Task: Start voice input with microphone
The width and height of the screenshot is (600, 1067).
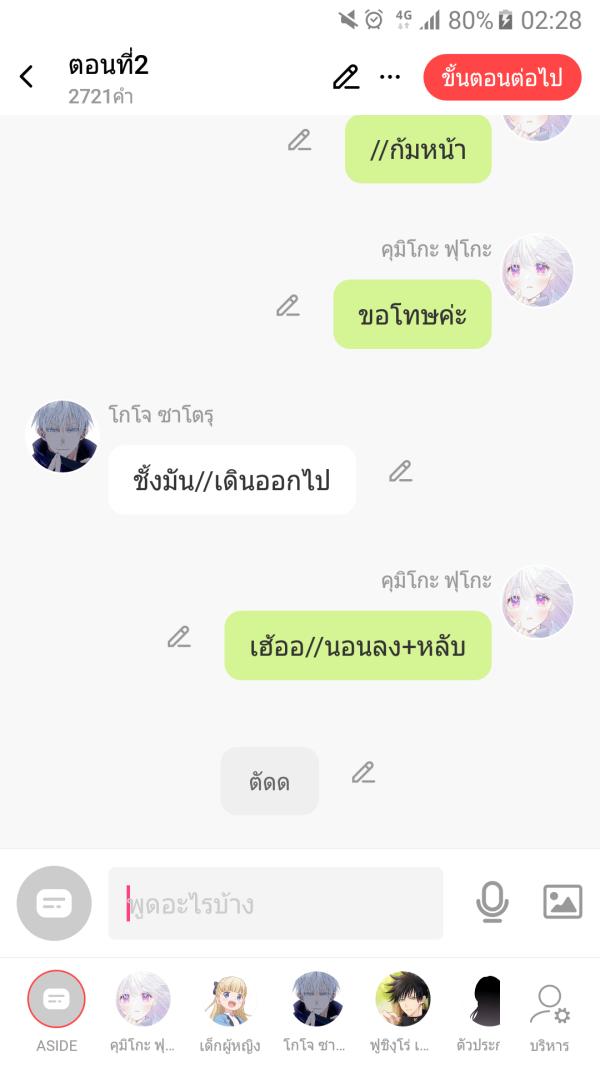Action: click(491, 903)
